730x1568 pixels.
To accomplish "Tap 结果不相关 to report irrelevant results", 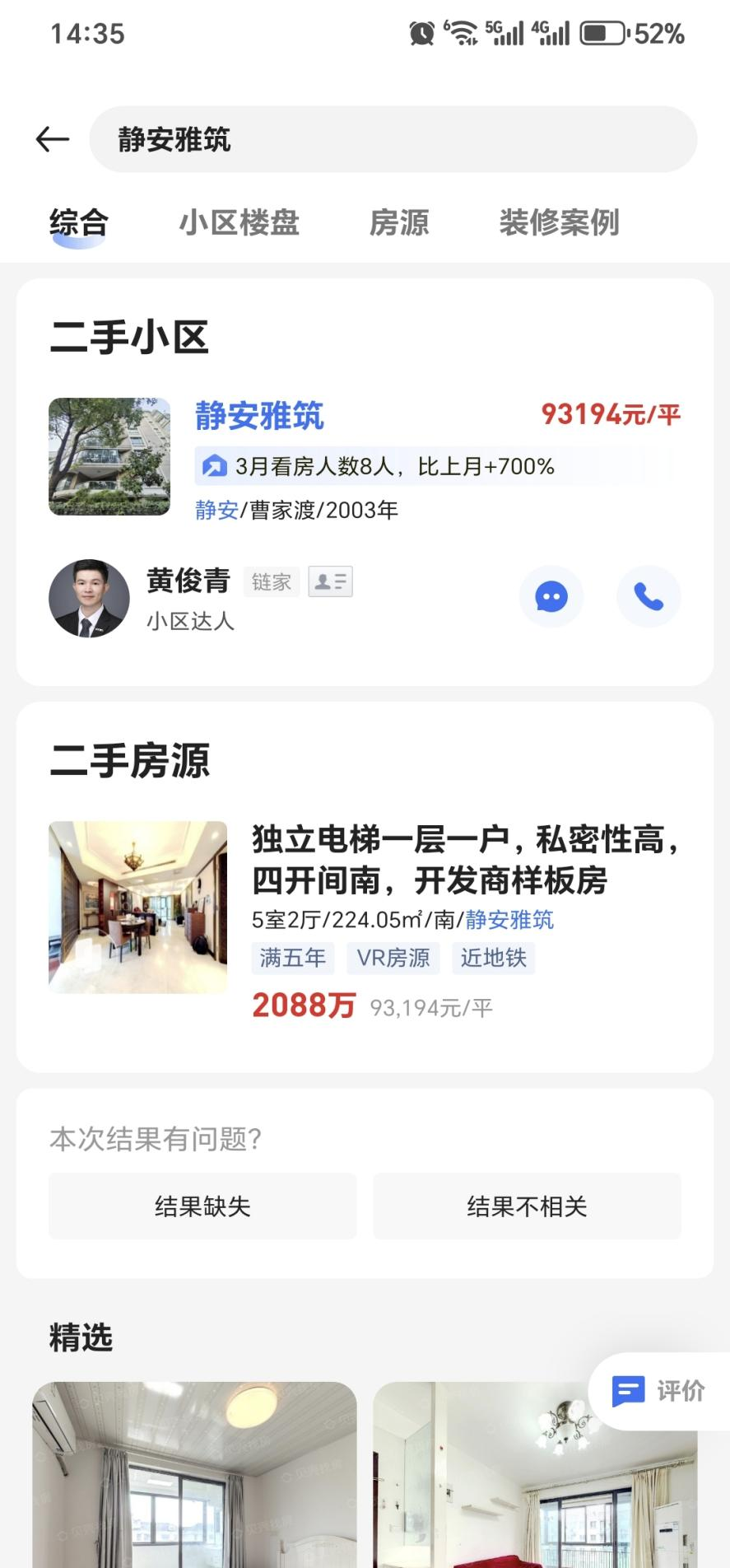I will [x=527, y=1205].
